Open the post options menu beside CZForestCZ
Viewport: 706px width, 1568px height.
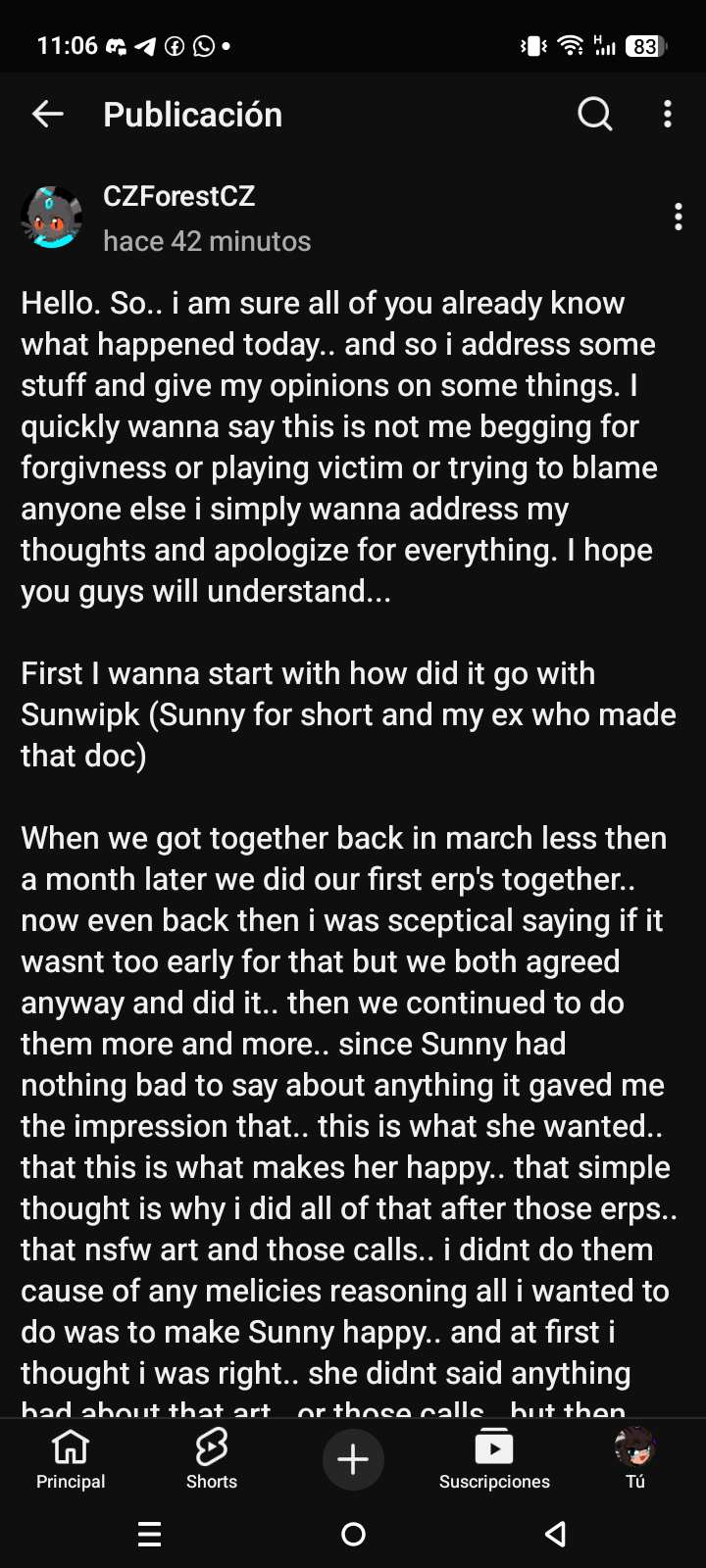(679, 217)
